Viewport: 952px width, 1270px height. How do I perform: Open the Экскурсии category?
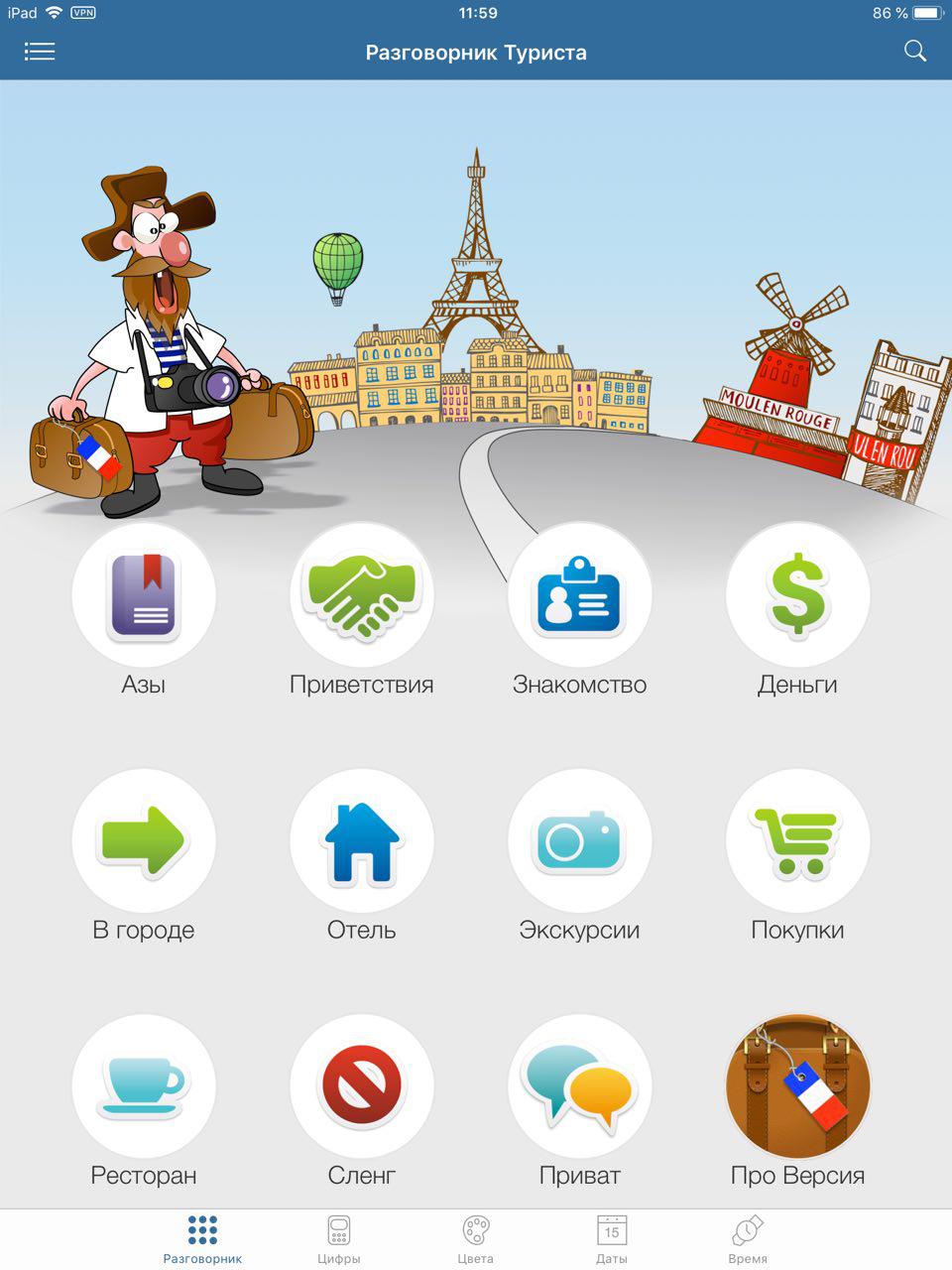click(580, 841)
